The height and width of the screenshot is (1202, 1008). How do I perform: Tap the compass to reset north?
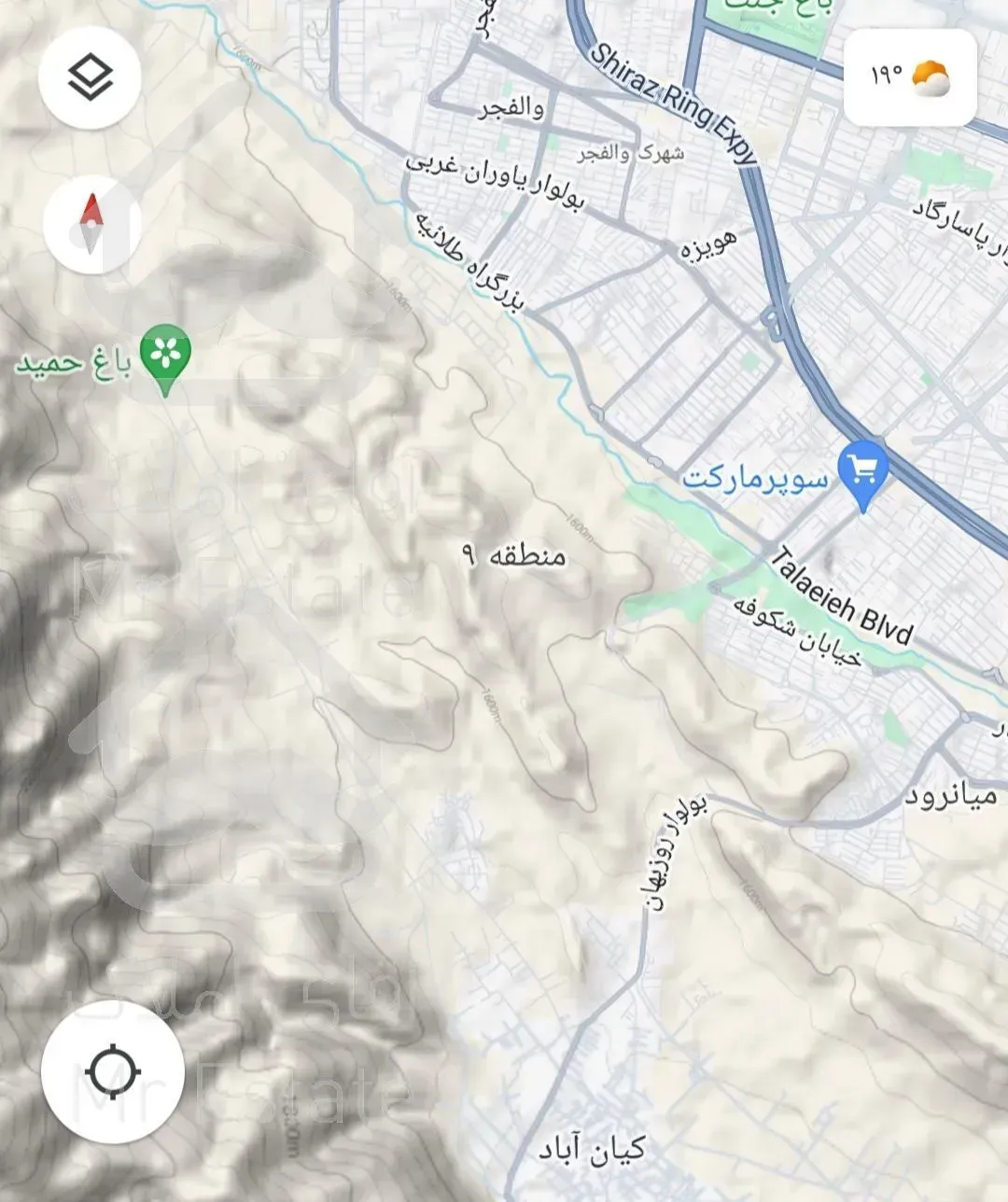point(91,225)
